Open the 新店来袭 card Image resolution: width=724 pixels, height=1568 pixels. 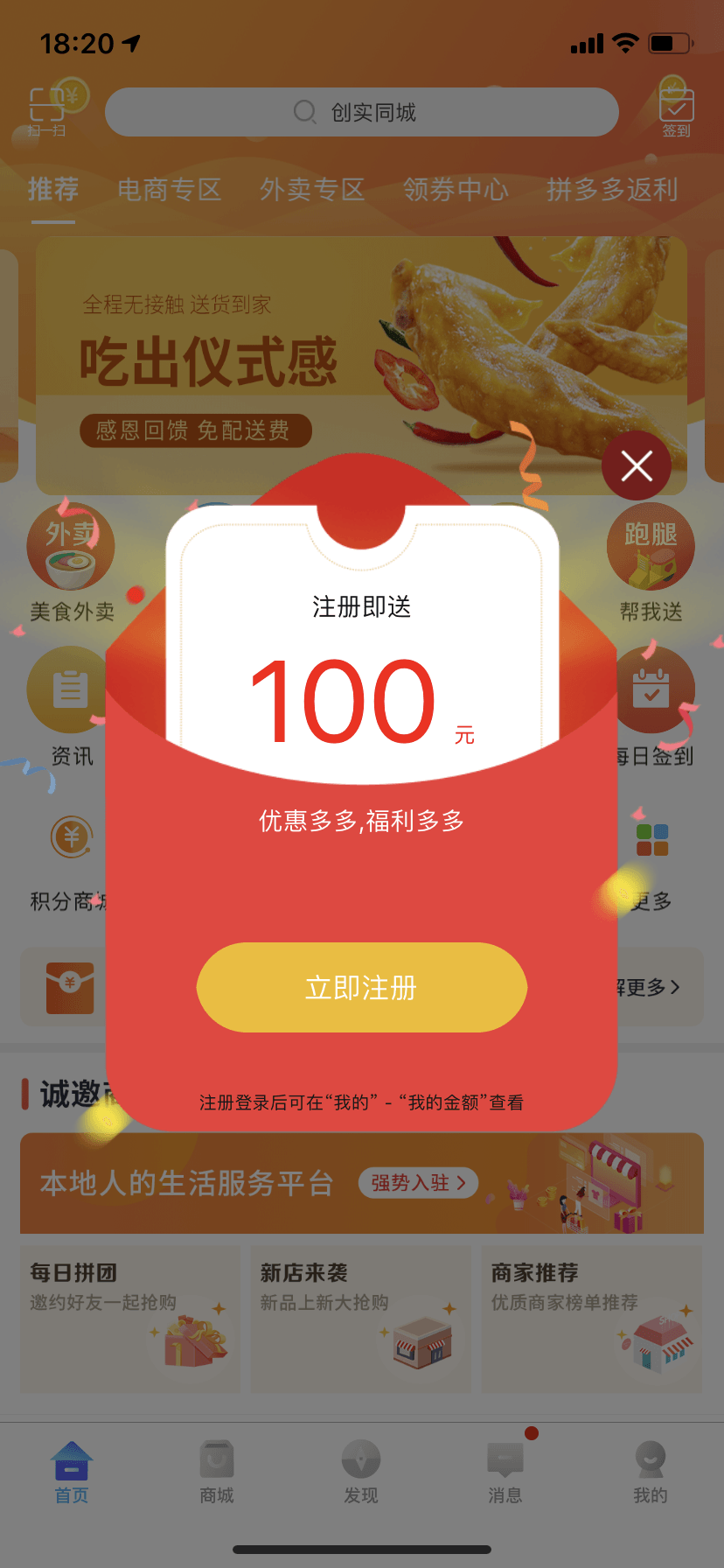coord(360,1318)
